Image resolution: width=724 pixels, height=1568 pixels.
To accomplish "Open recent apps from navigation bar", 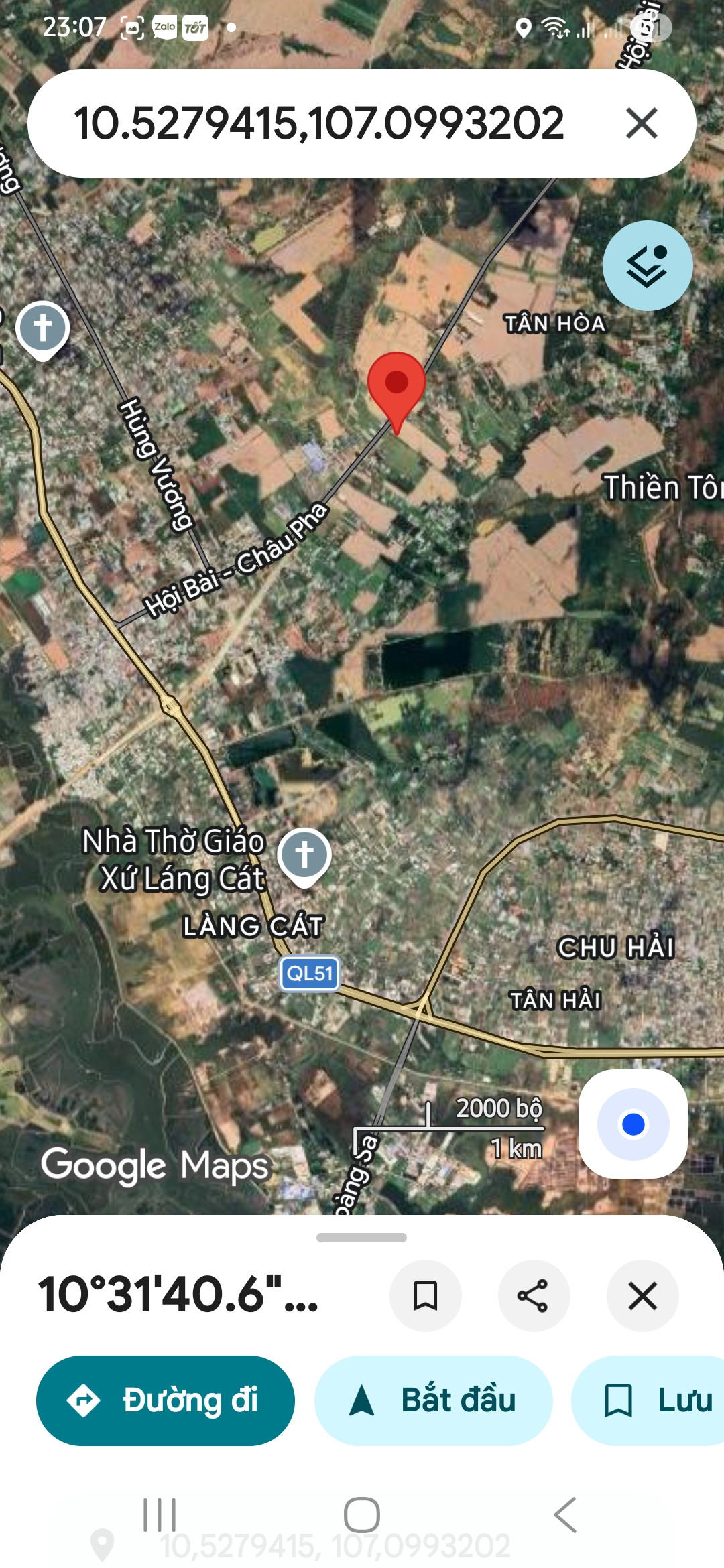I will click(160, 1514).
